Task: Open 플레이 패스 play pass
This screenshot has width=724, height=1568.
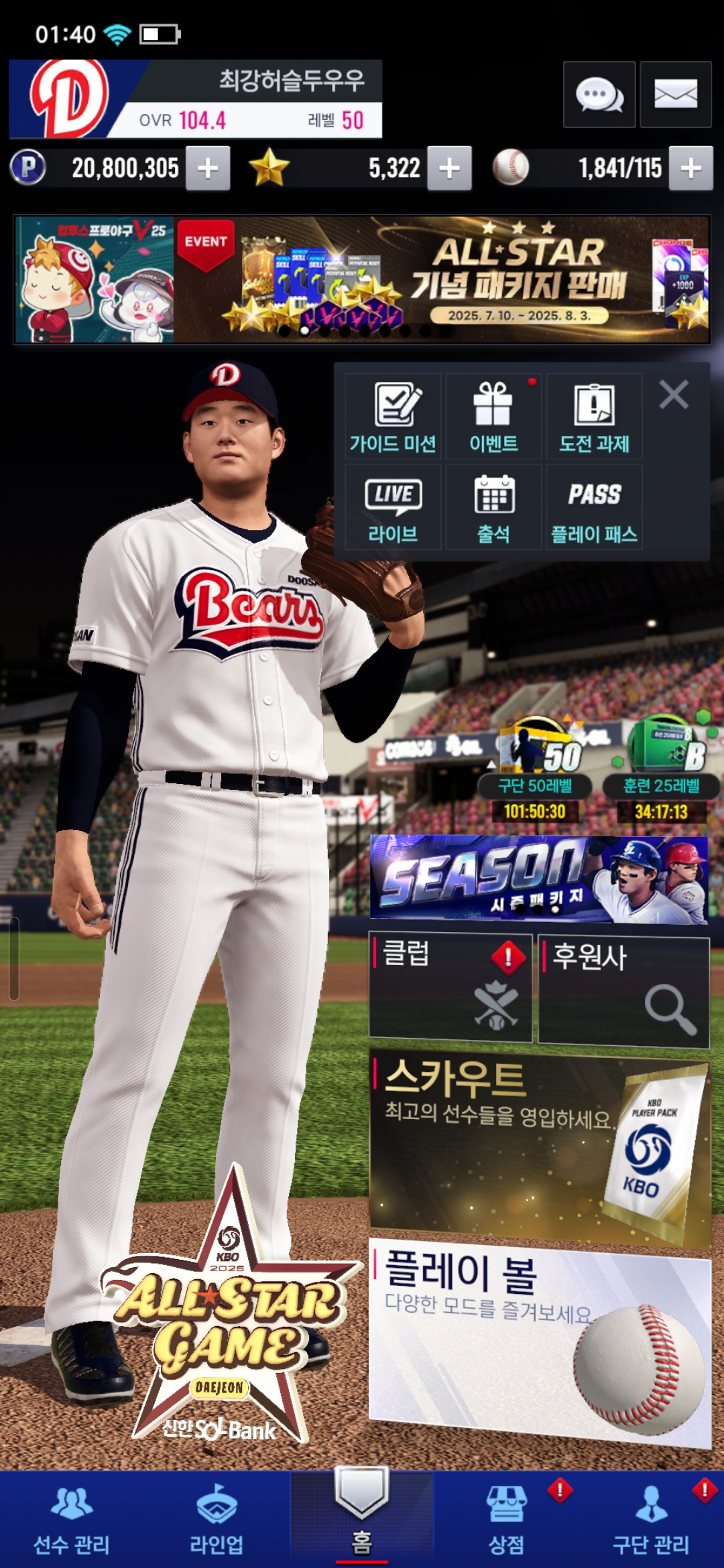Action: click(594, 508)
